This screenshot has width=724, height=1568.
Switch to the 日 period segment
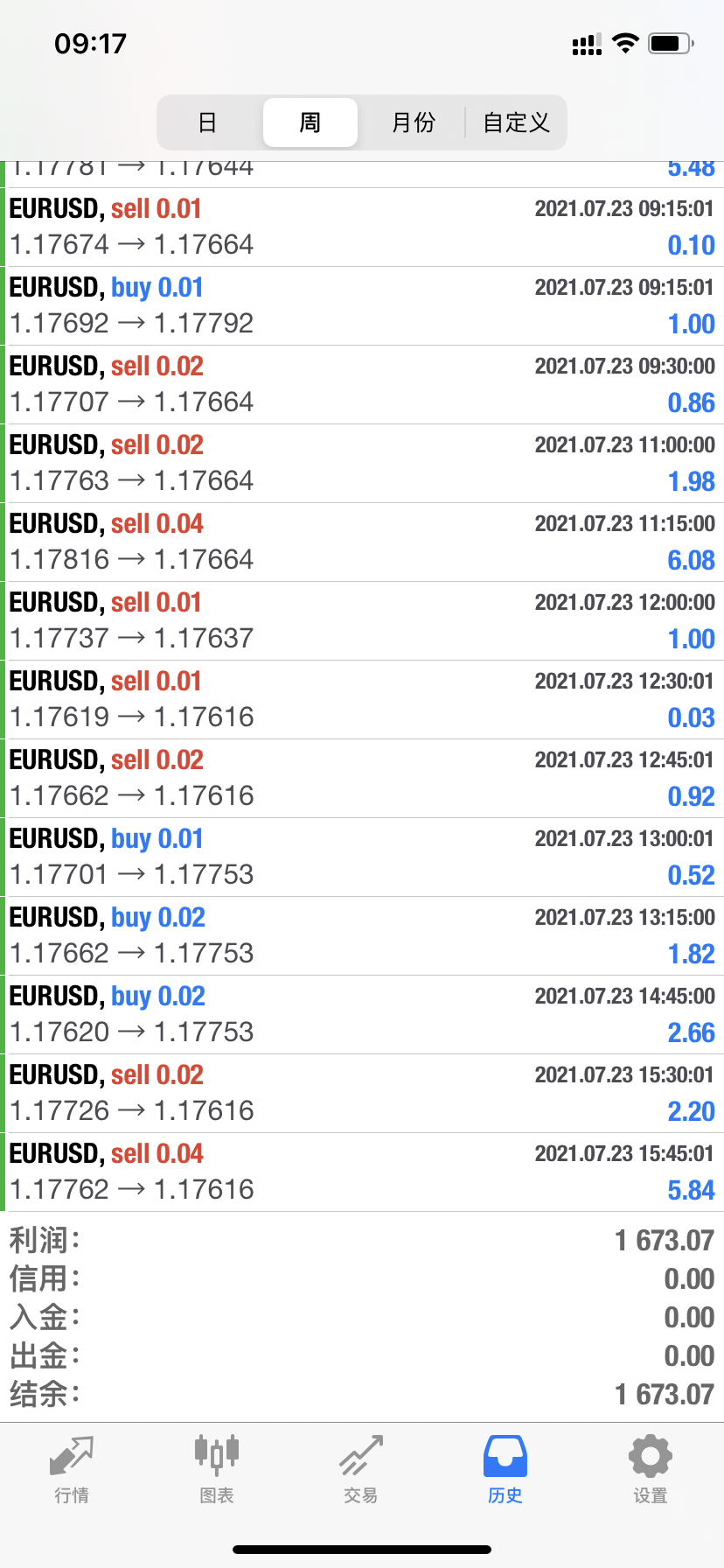(x=207, y=122)
